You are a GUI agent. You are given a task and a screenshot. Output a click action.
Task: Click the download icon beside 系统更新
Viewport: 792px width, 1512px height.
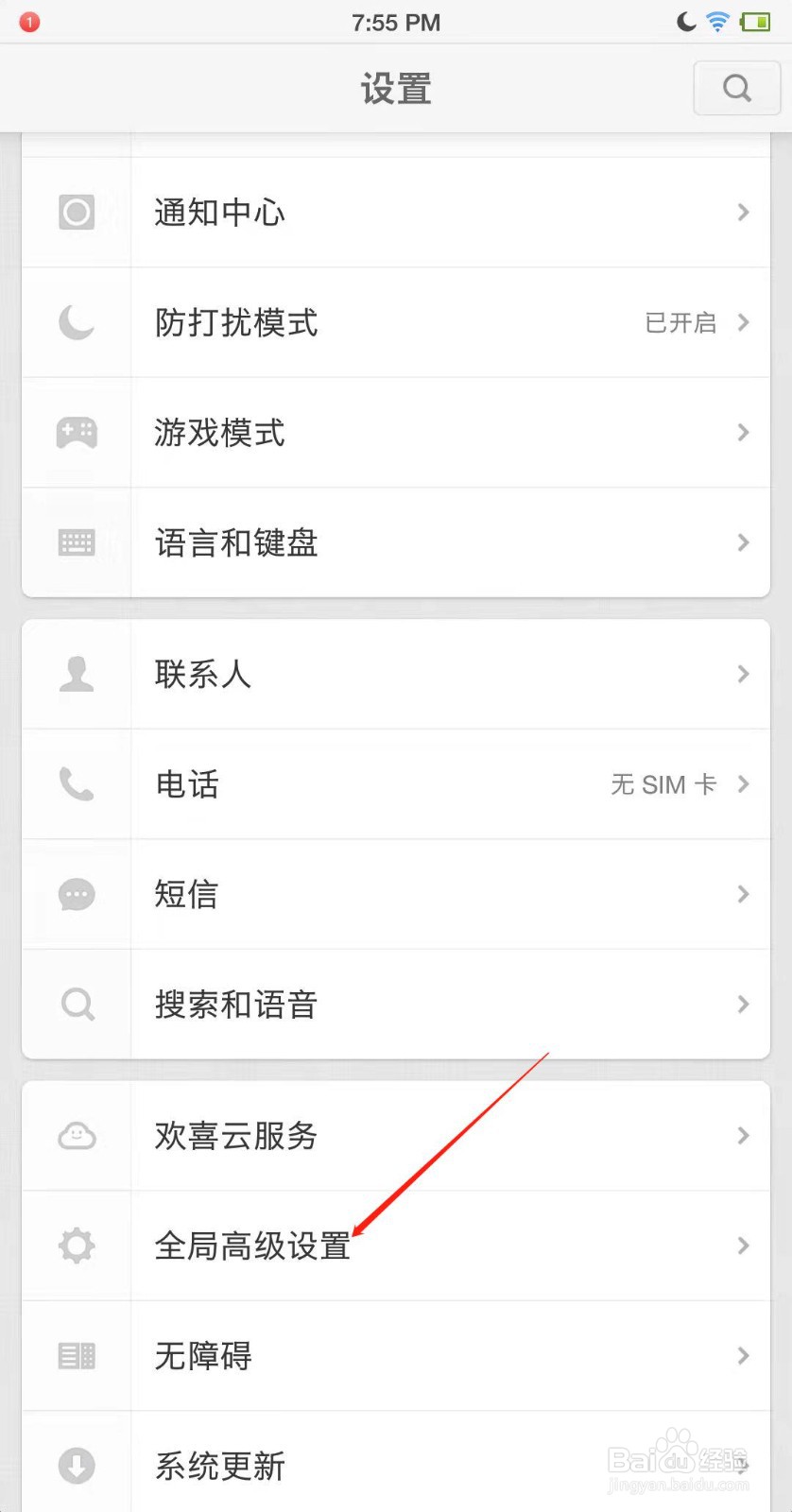(x=77, y=1466)
